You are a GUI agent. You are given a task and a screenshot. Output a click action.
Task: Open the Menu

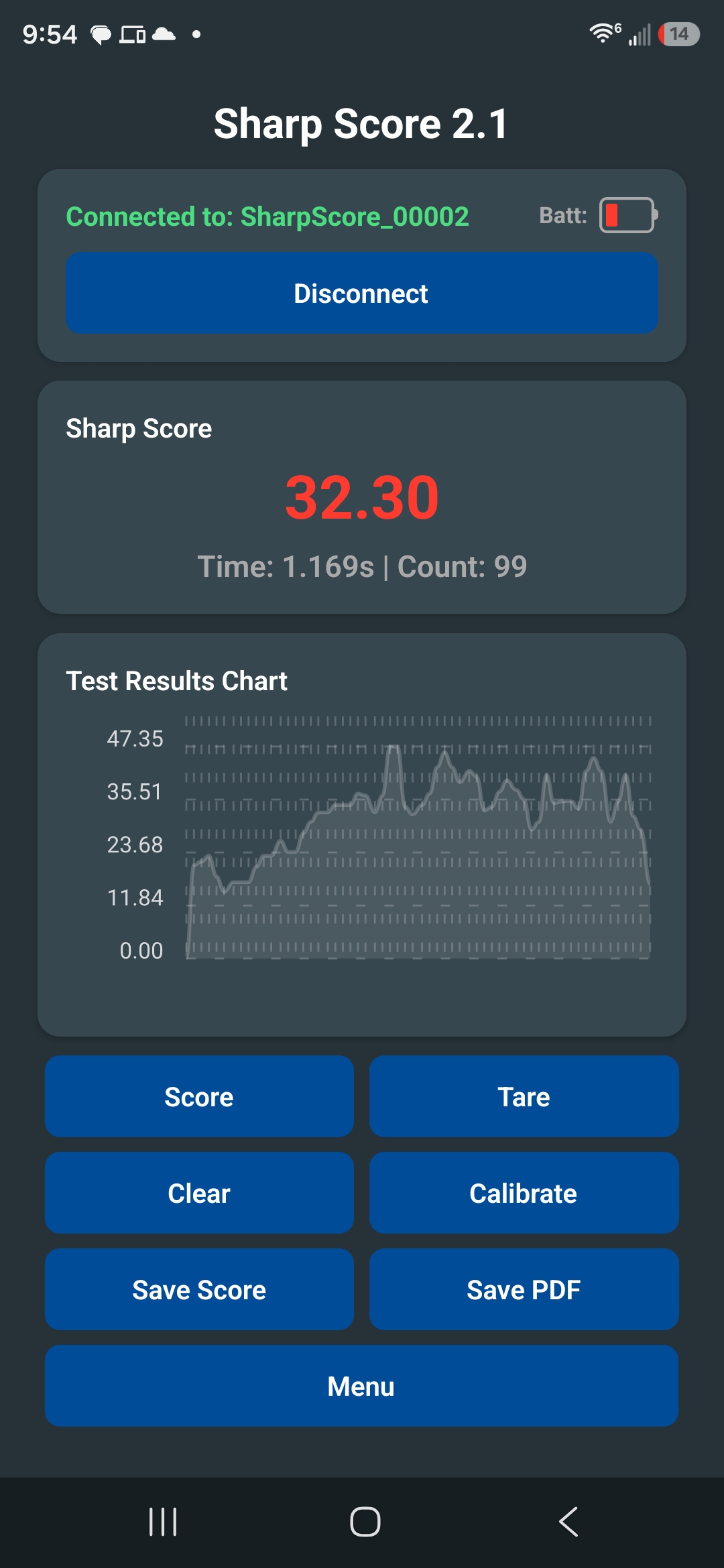click(361, 1386)
